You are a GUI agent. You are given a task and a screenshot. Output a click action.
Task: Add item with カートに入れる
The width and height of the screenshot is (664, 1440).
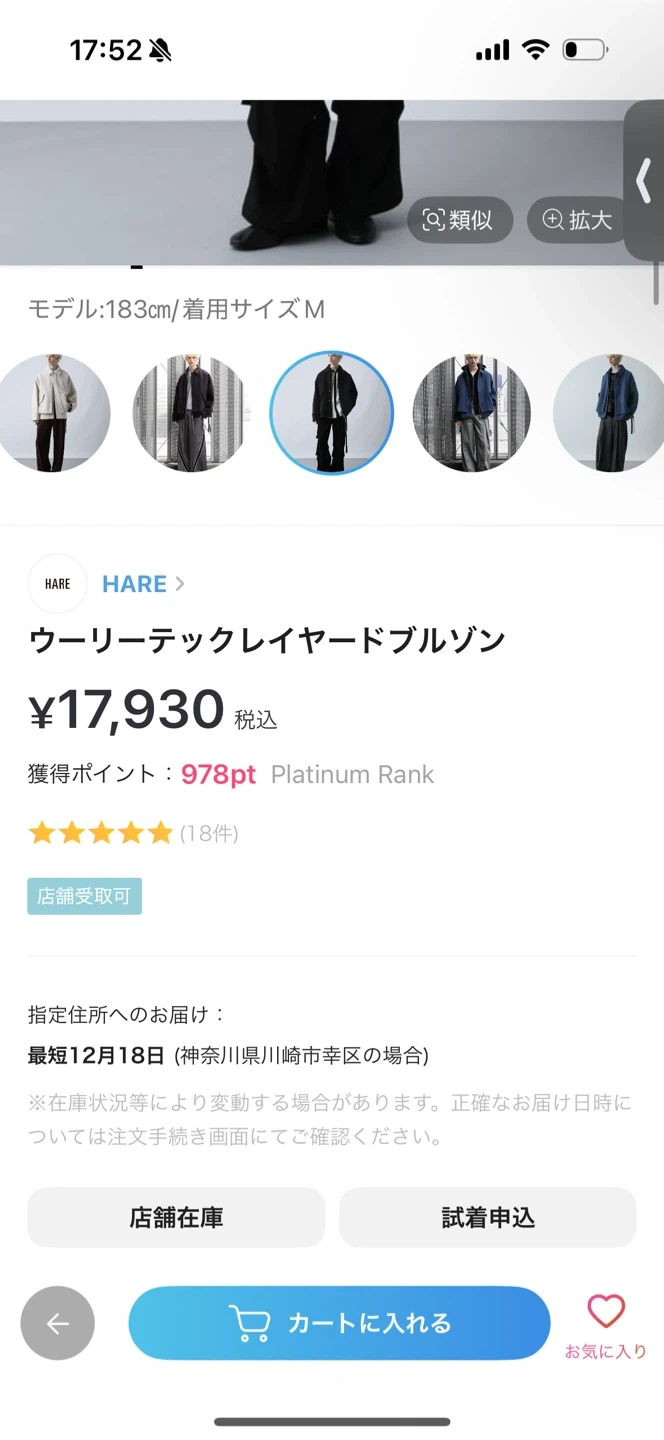[x=339, y=1323]
